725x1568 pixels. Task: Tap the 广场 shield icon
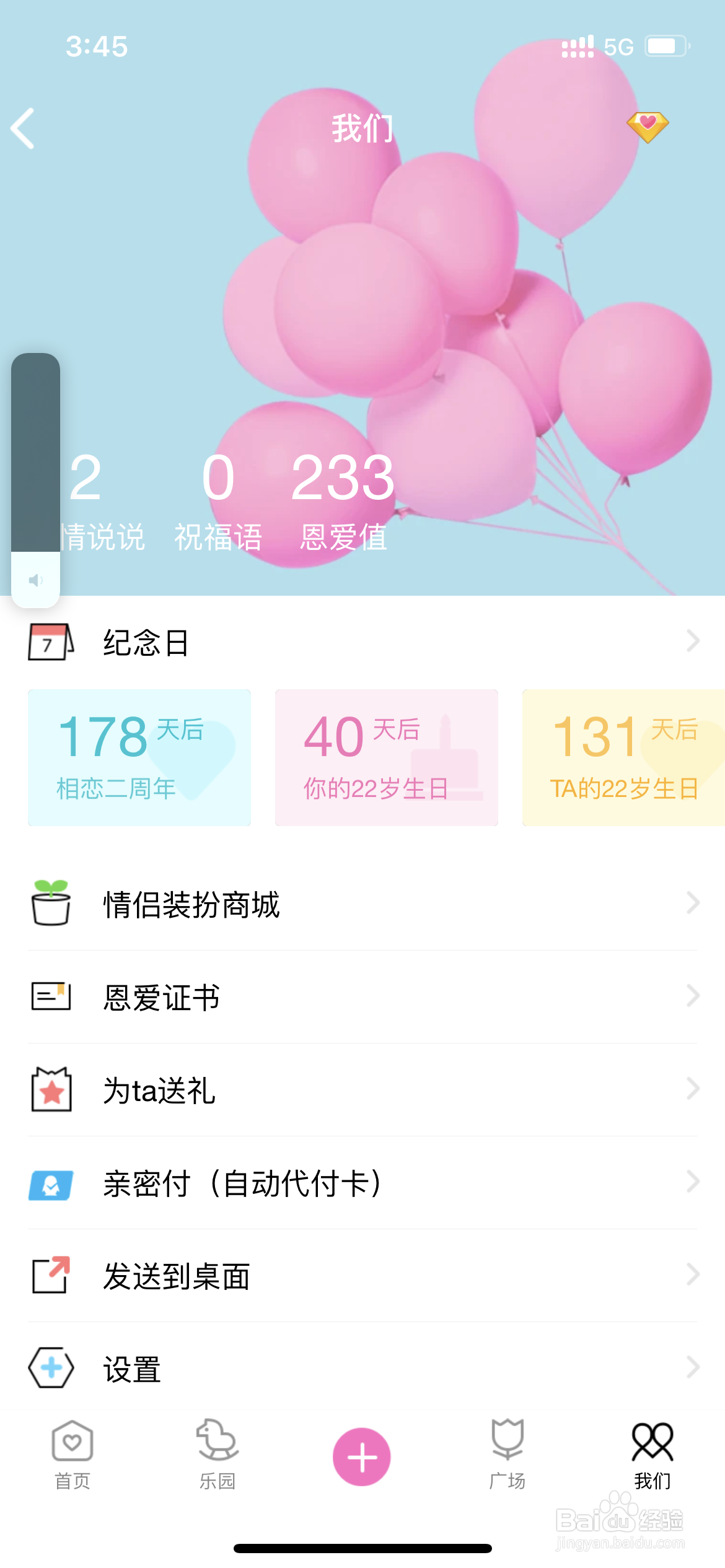pos(507,1453)
